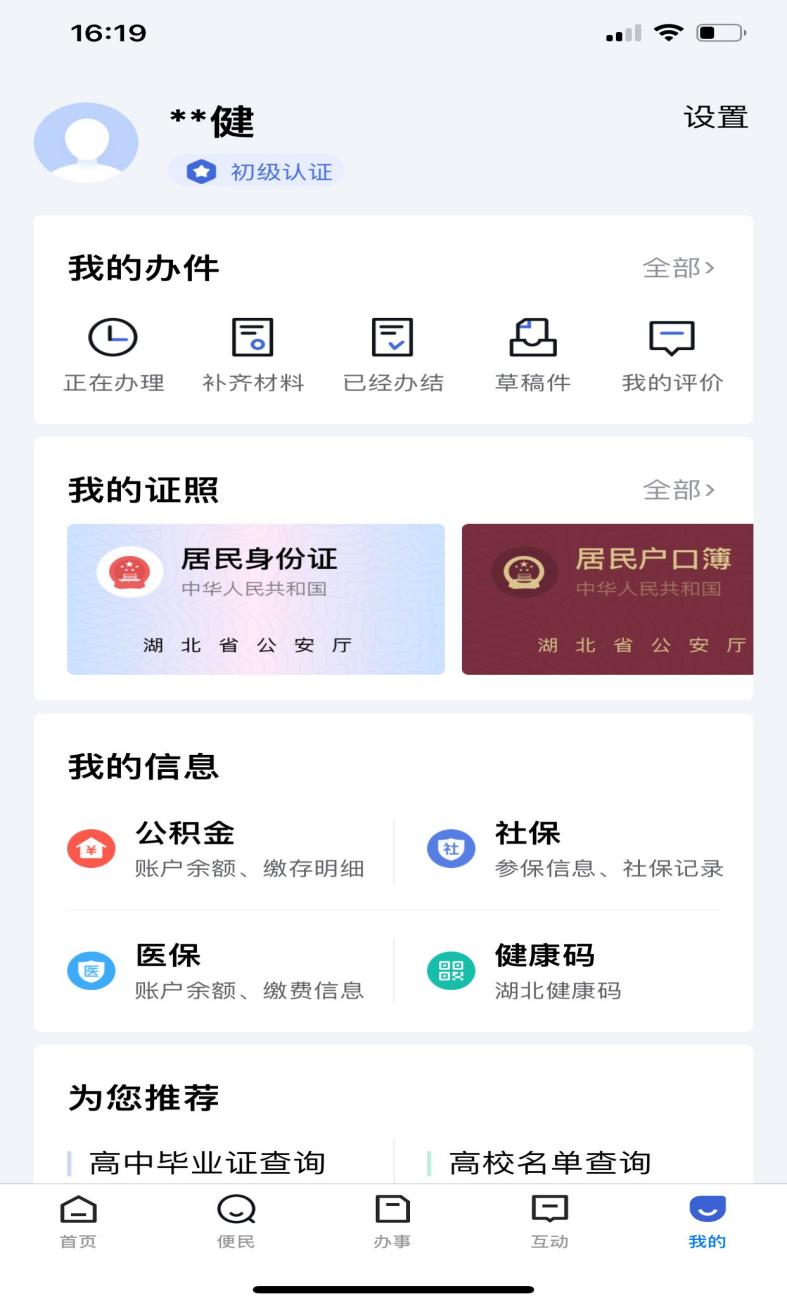Open 医保 account info
This screenshot has height=1305, width=787.
tap(216, 971)
